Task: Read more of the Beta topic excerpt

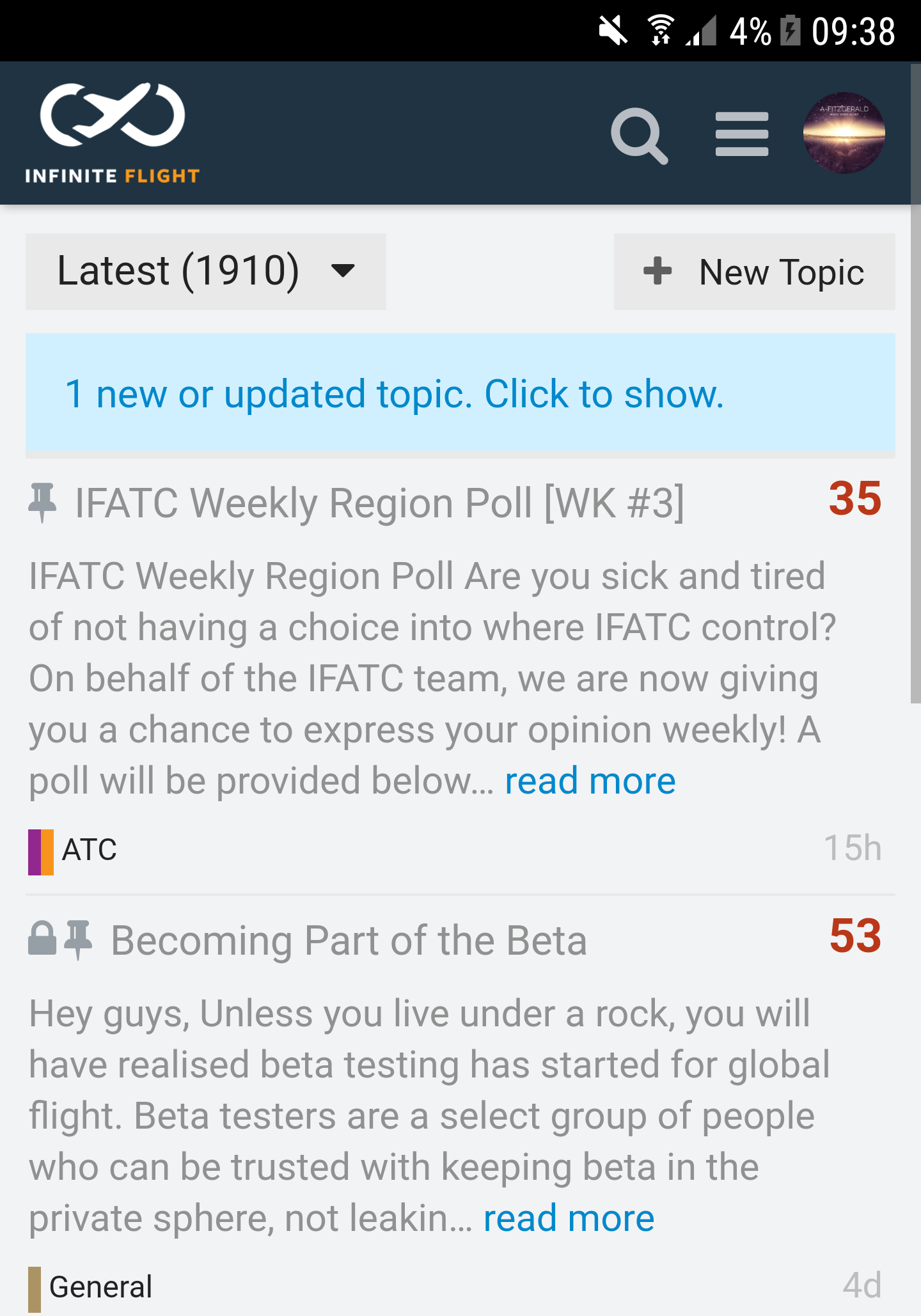Action: click(569, 1218)
